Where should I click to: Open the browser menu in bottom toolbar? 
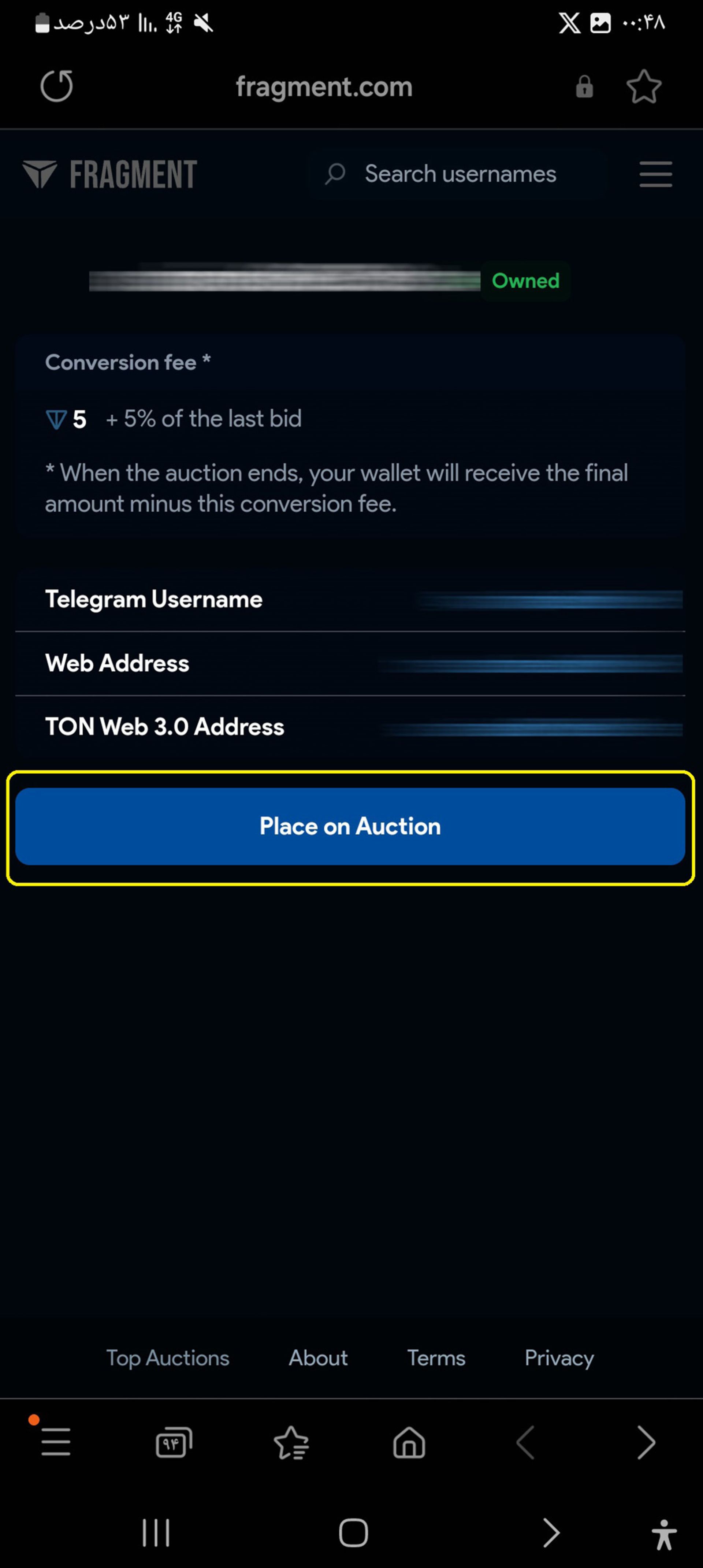tap(56, 1442)
